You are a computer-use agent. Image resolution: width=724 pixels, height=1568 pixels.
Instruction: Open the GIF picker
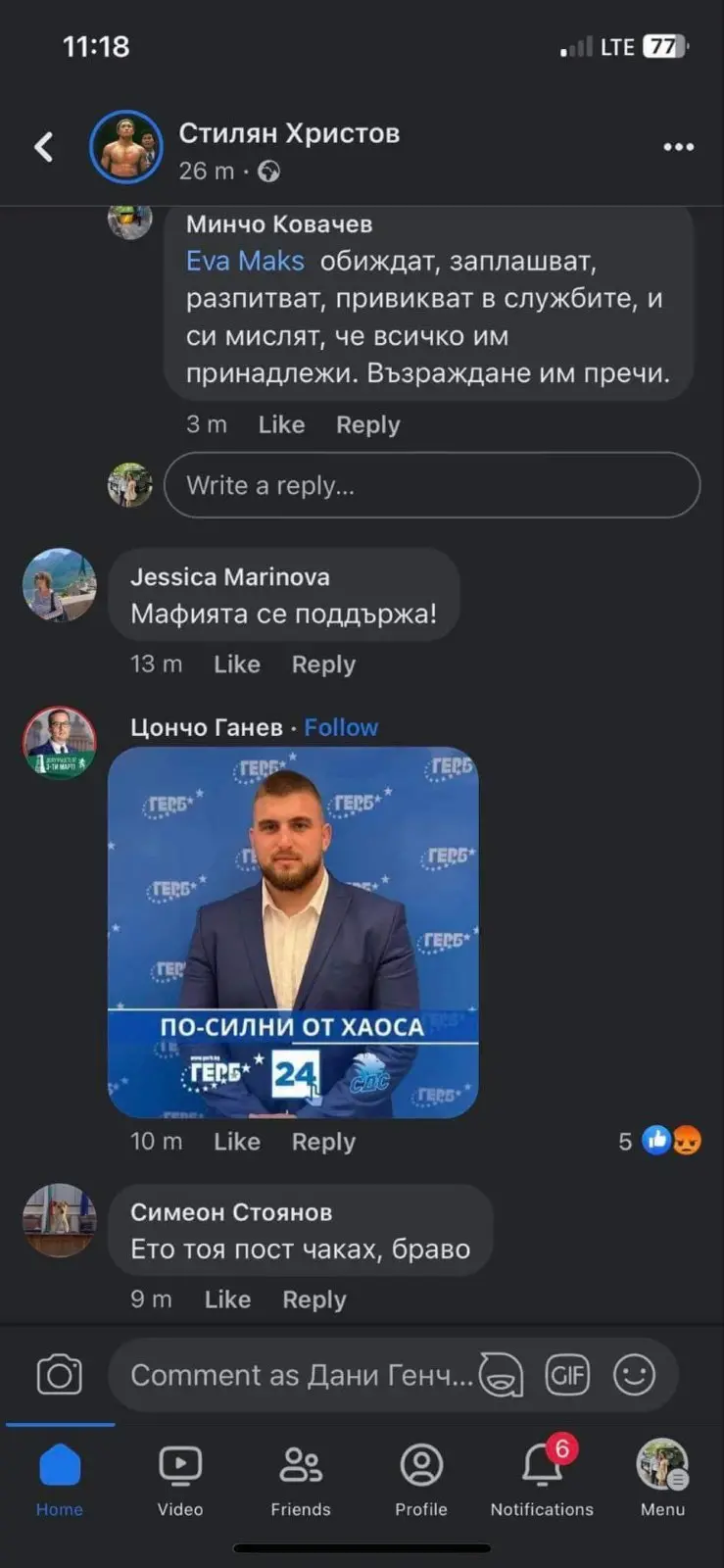(x=567, y=1375)
